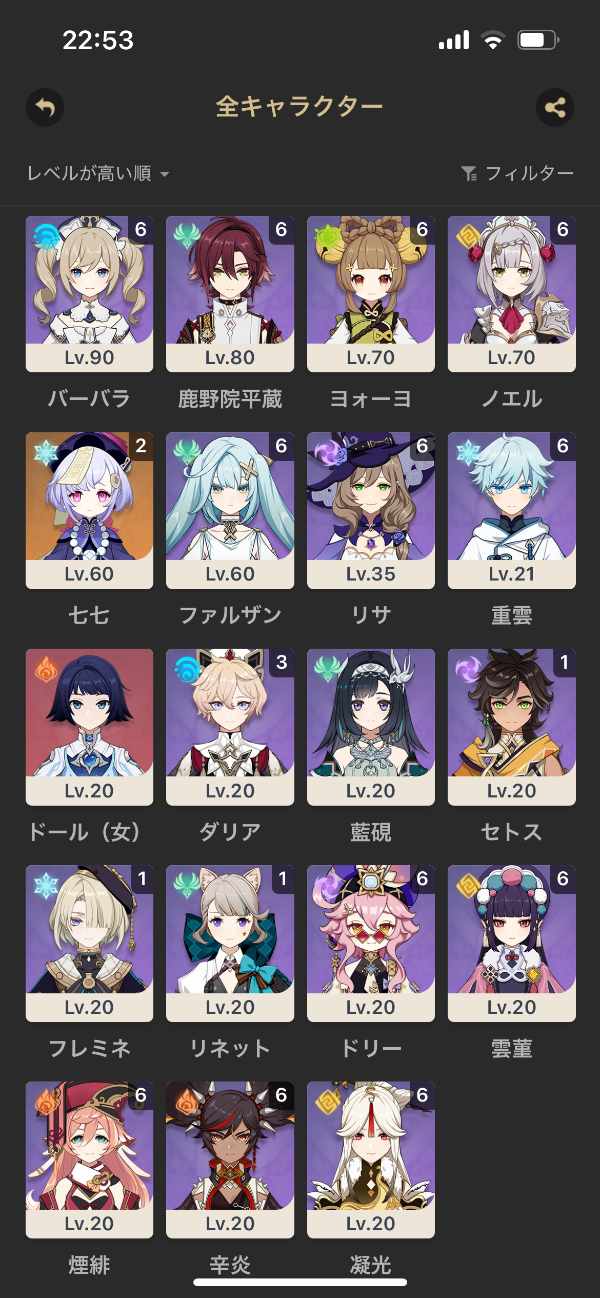View ヨォーヨ character details
Viewport: 600px width, 1298px height.
click(x=371, y=294)
